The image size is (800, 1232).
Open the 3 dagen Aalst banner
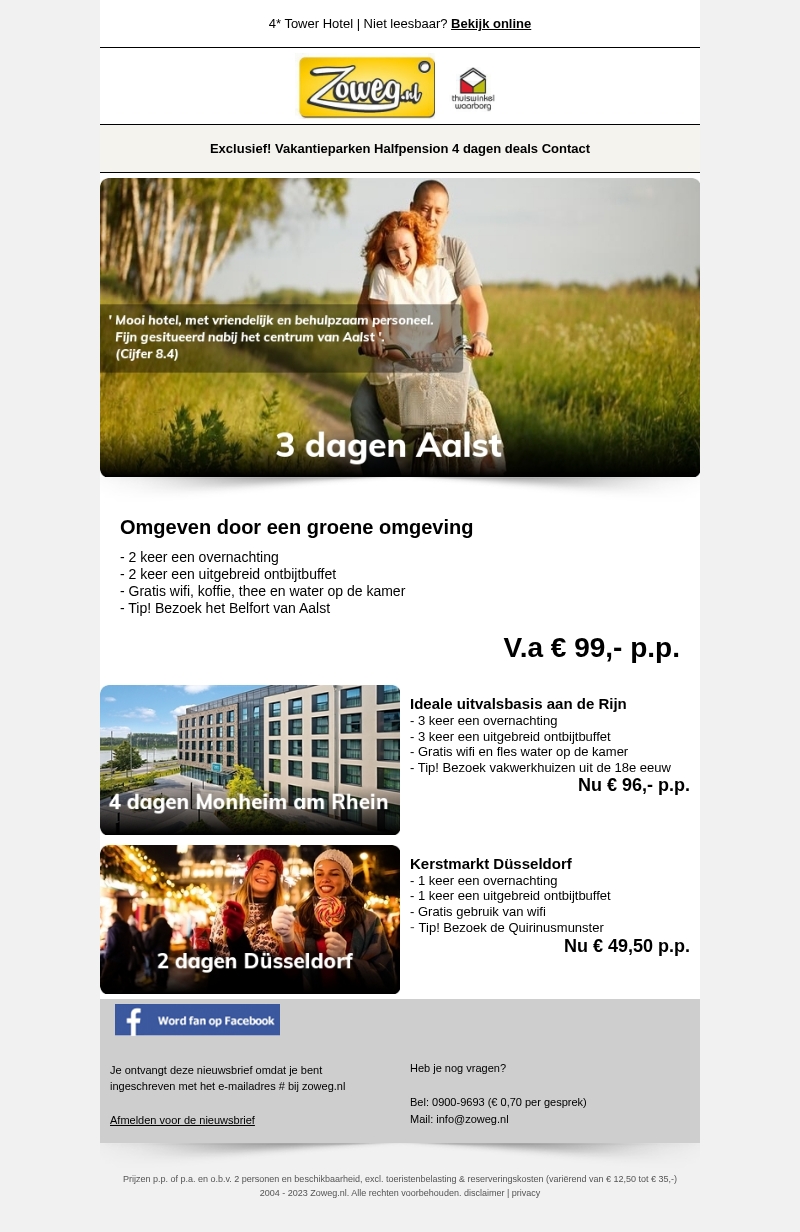pyautogui.click(x=400, y=328)
